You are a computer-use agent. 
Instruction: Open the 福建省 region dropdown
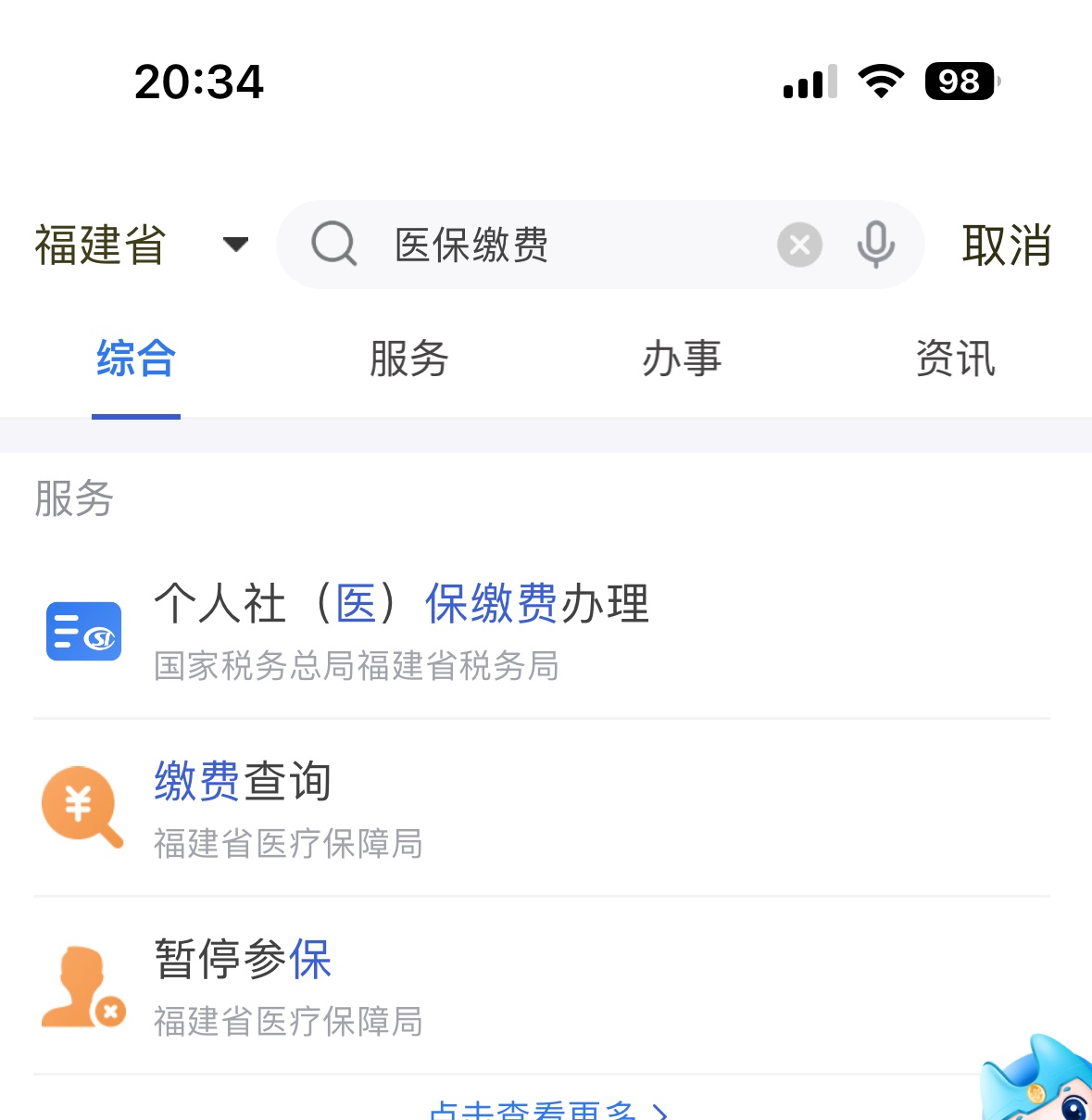click(x=141, y=245)
